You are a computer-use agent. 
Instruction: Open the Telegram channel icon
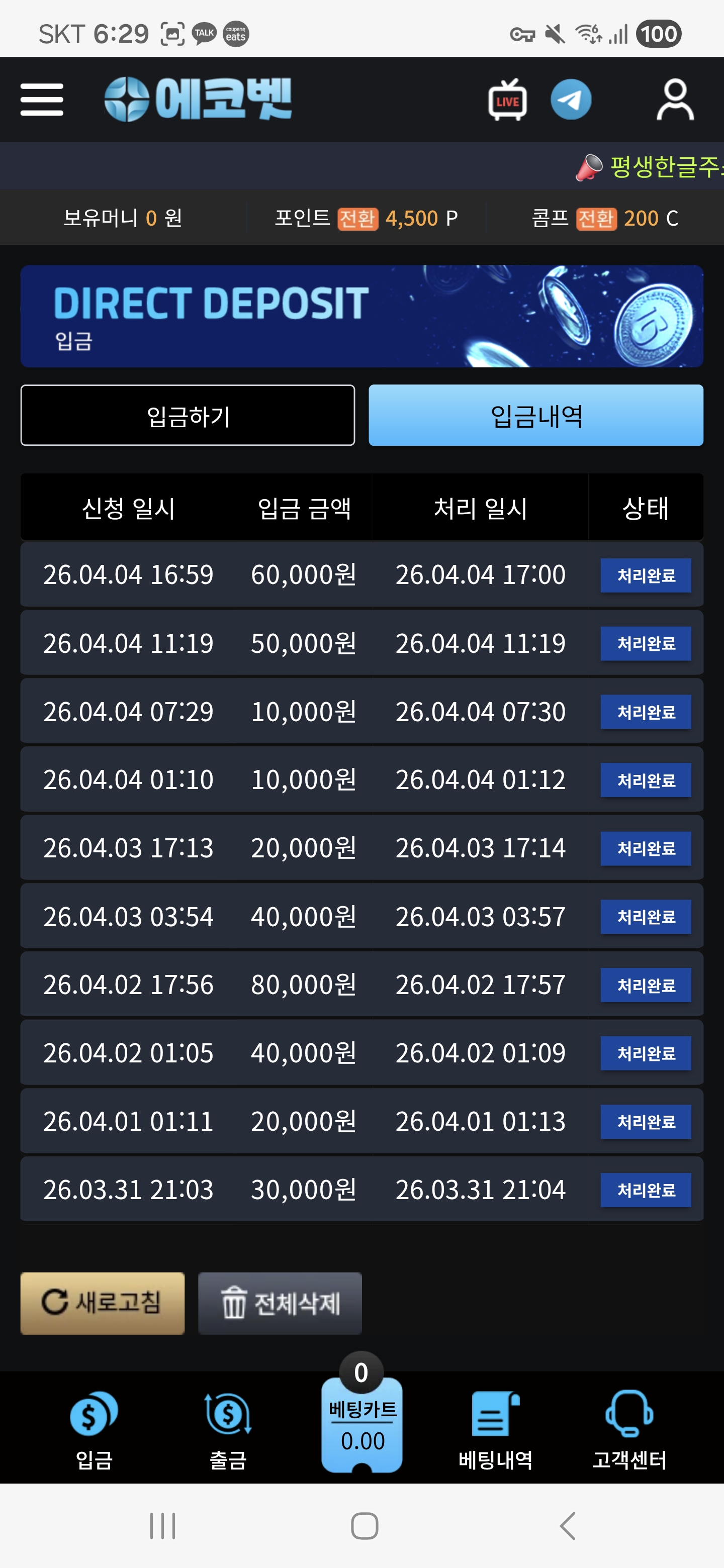pyautogui.click(x=571, y=100)
